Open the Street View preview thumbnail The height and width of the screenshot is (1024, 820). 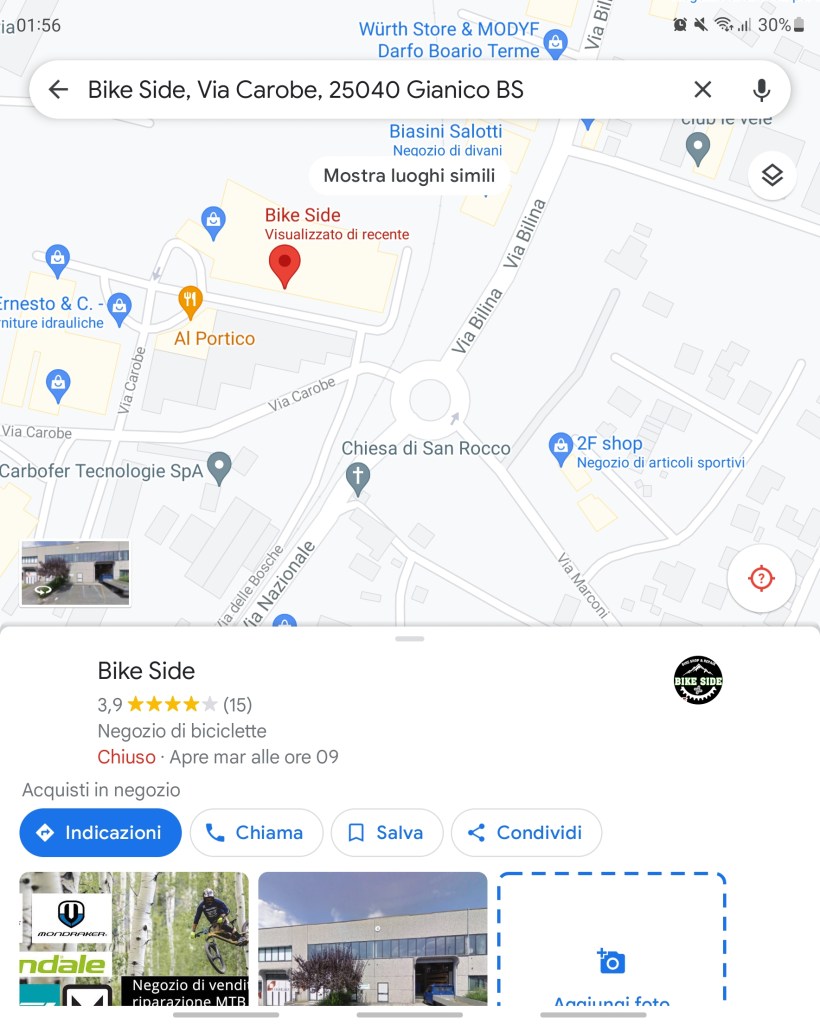[75, 573]
